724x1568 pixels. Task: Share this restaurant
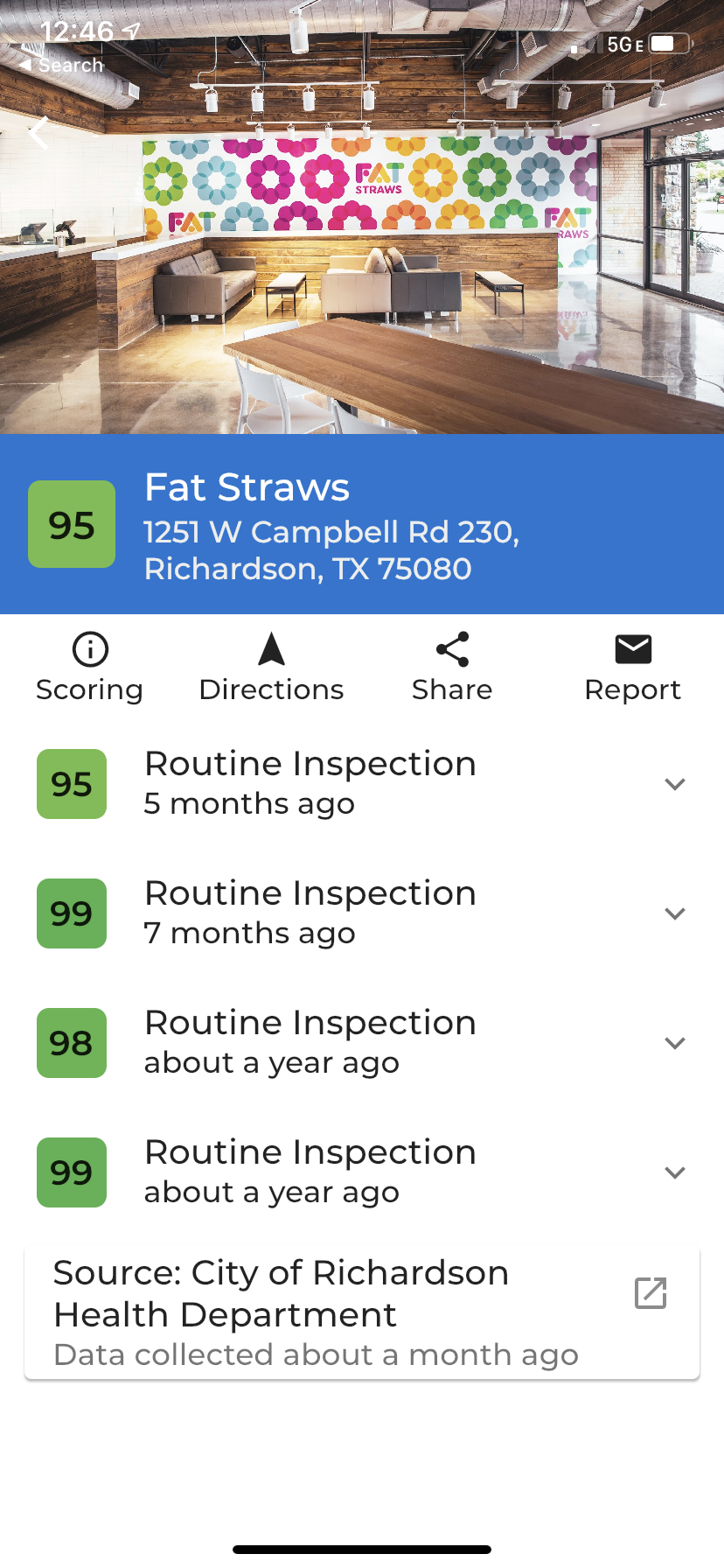tap(452, 668)
